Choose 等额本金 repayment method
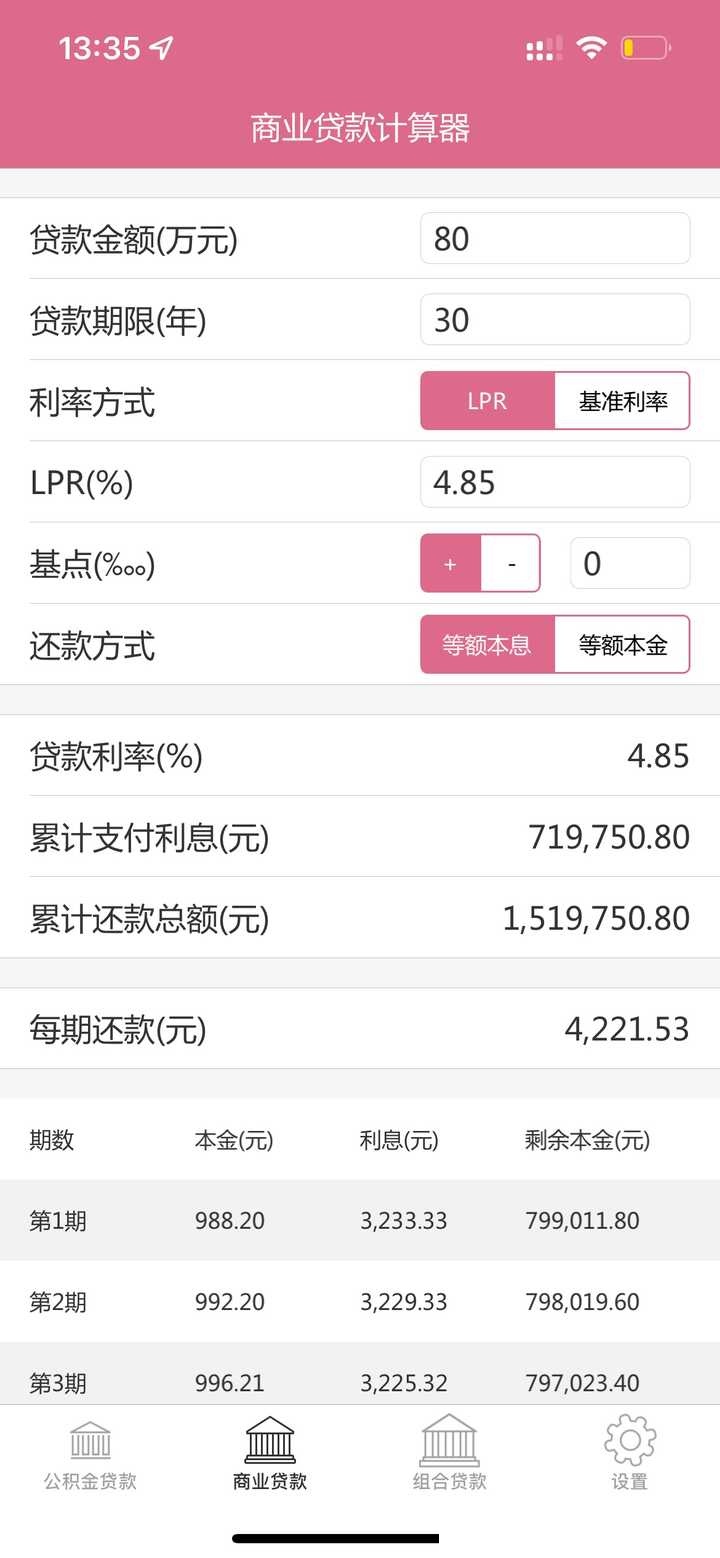The image size is (720, 1558). 623,645
